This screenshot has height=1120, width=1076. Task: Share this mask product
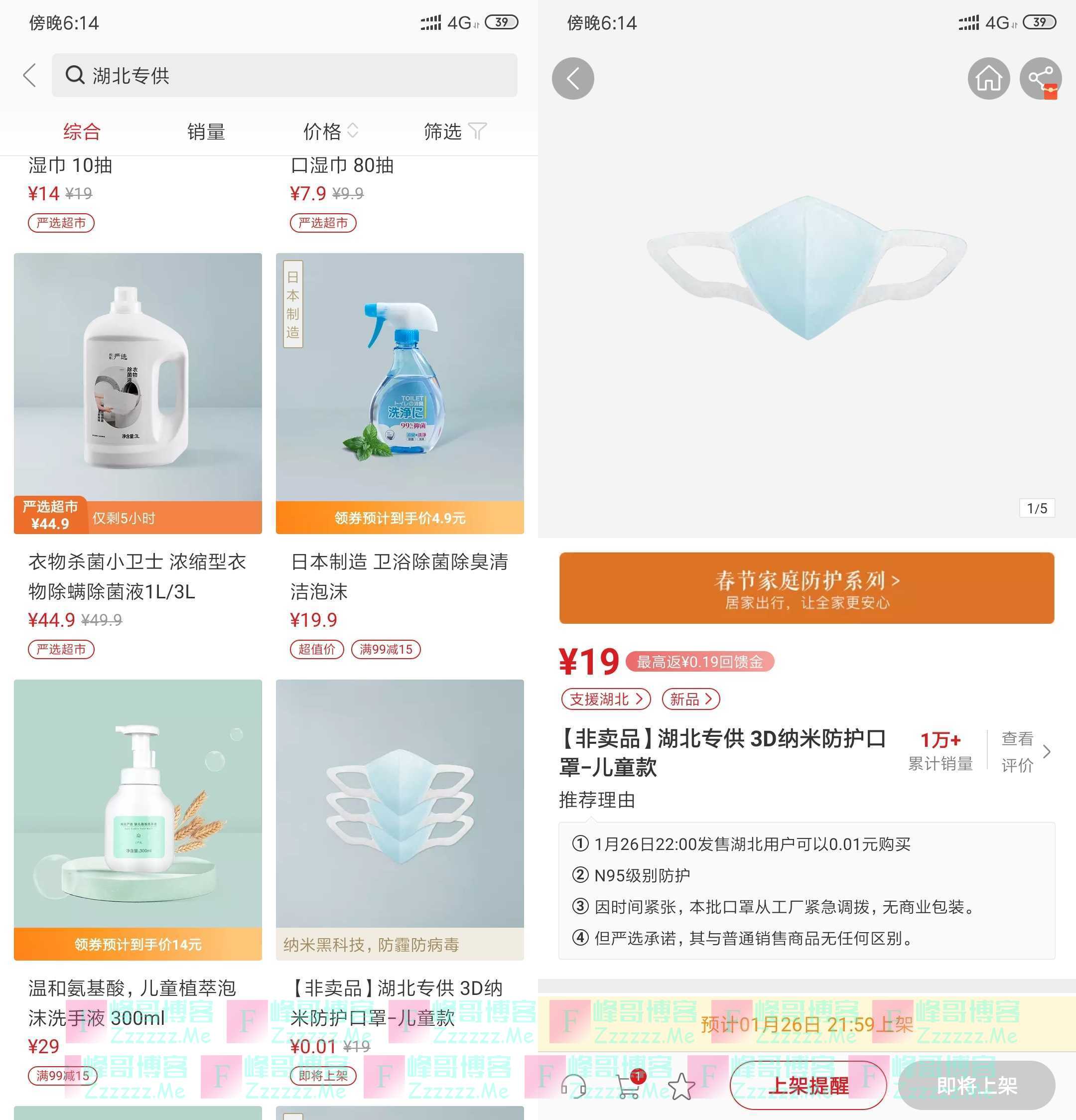pos(1040,78)
